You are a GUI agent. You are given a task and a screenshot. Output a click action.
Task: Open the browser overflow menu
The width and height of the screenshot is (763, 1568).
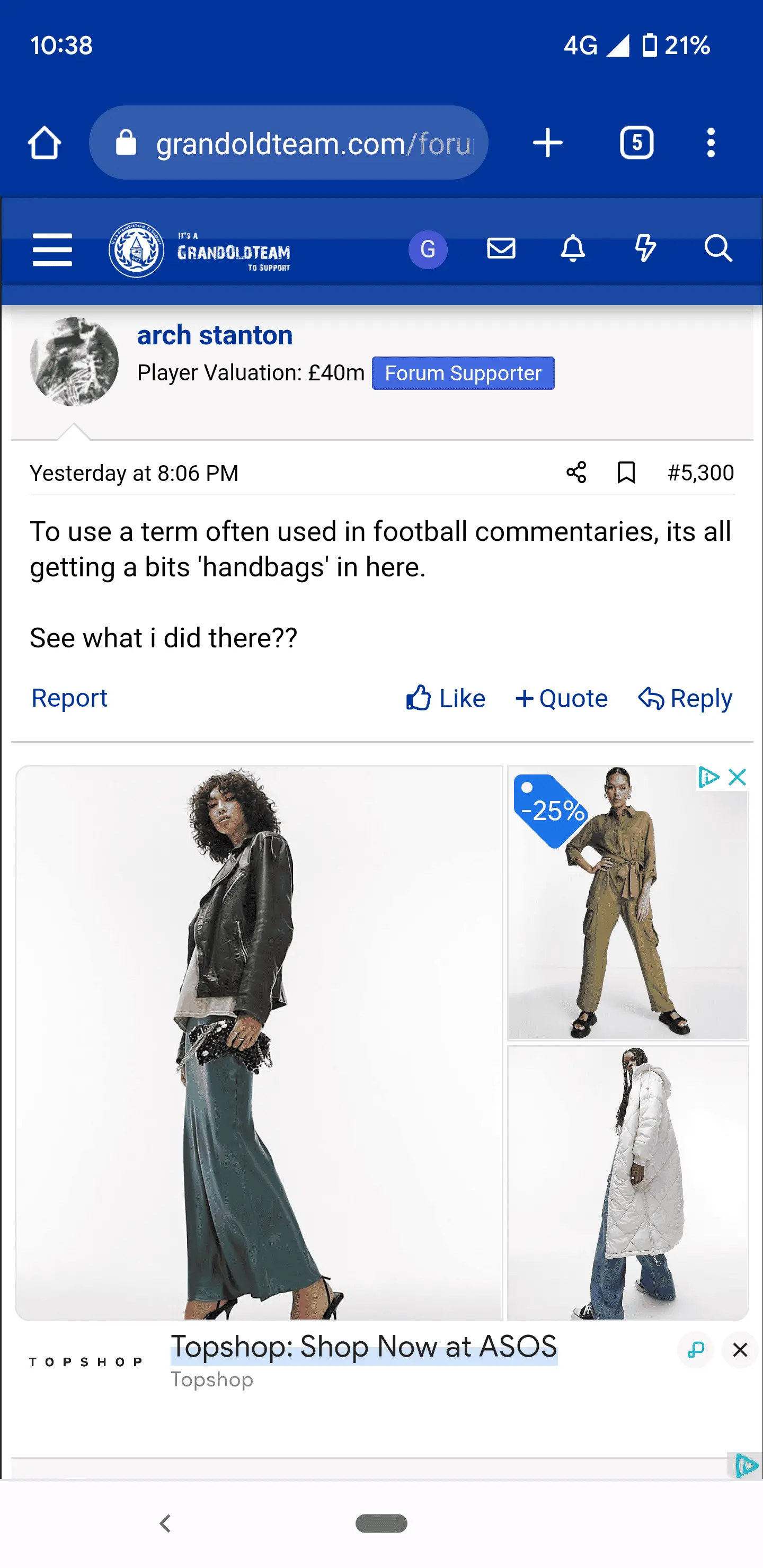click(711, 144)
